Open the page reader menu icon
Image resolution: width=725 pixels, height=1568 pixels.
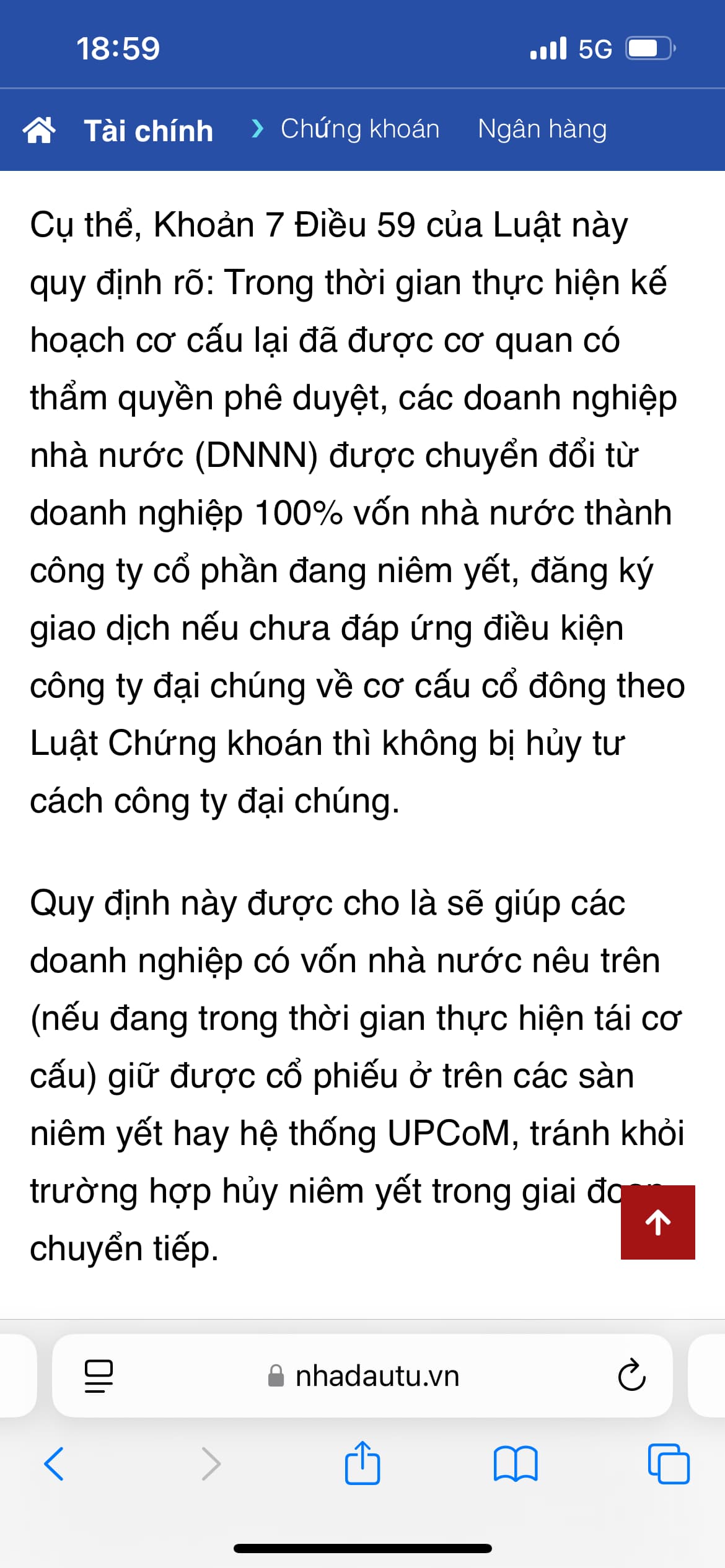coord(99,1376)
